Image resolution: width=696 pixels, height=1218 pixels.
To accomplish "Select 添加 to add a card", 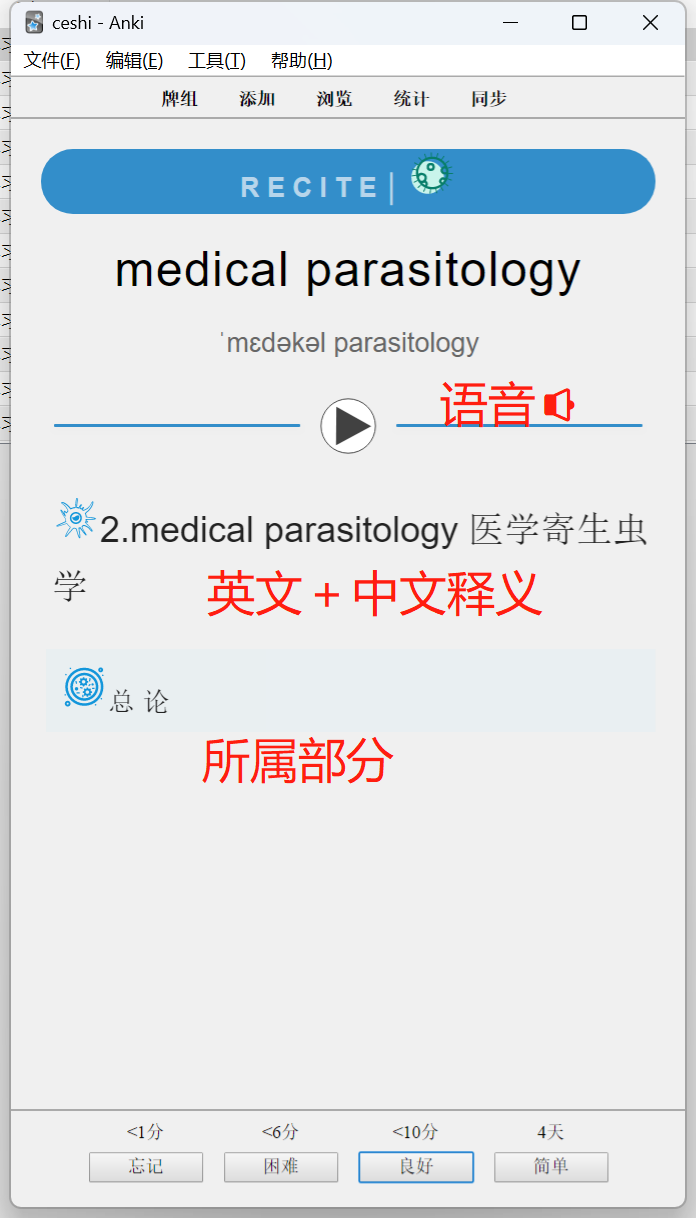I will click(x=257, y=99).
